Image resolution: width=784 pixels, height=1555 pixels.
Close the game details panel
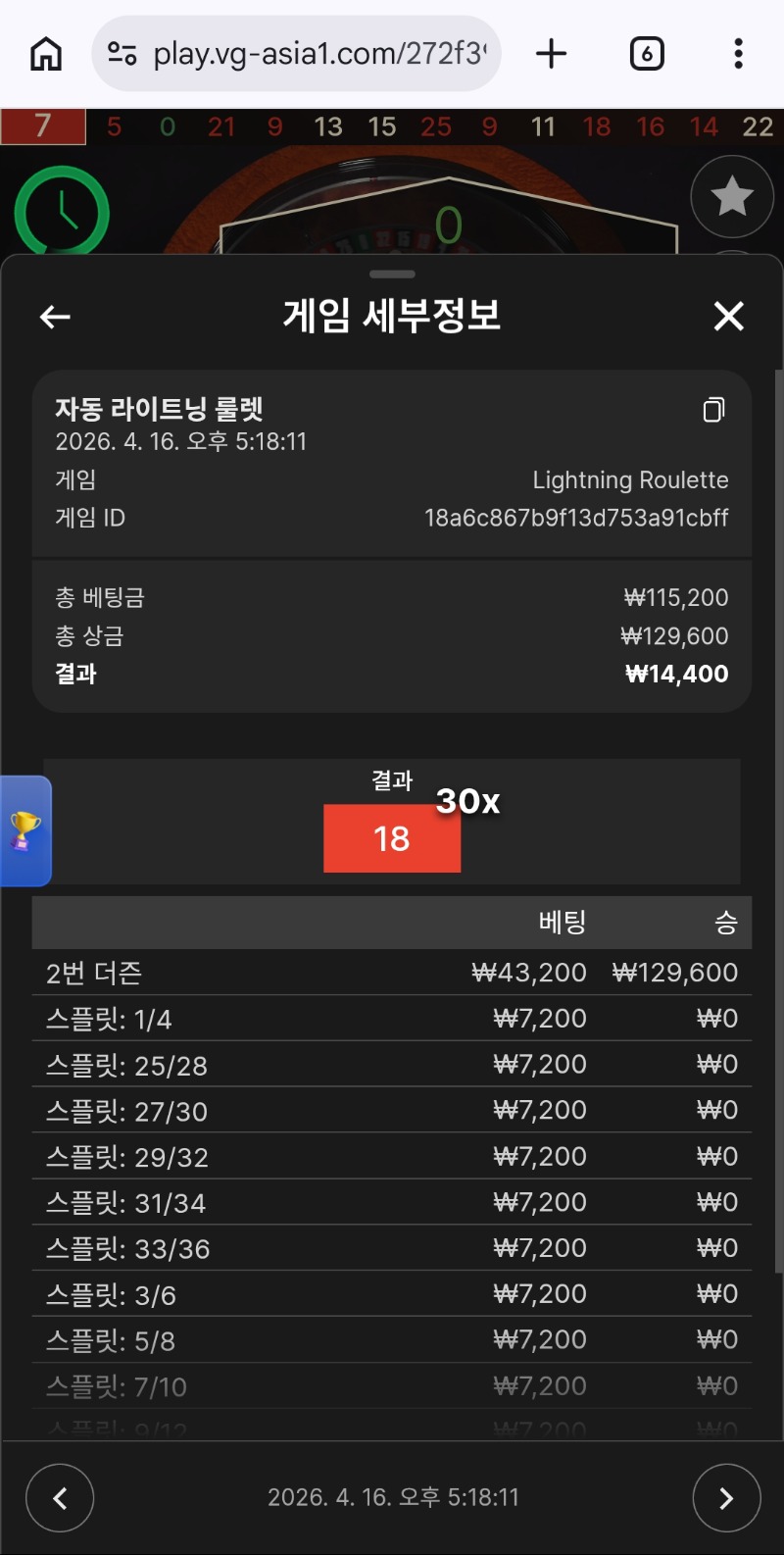tap(728, 317)
